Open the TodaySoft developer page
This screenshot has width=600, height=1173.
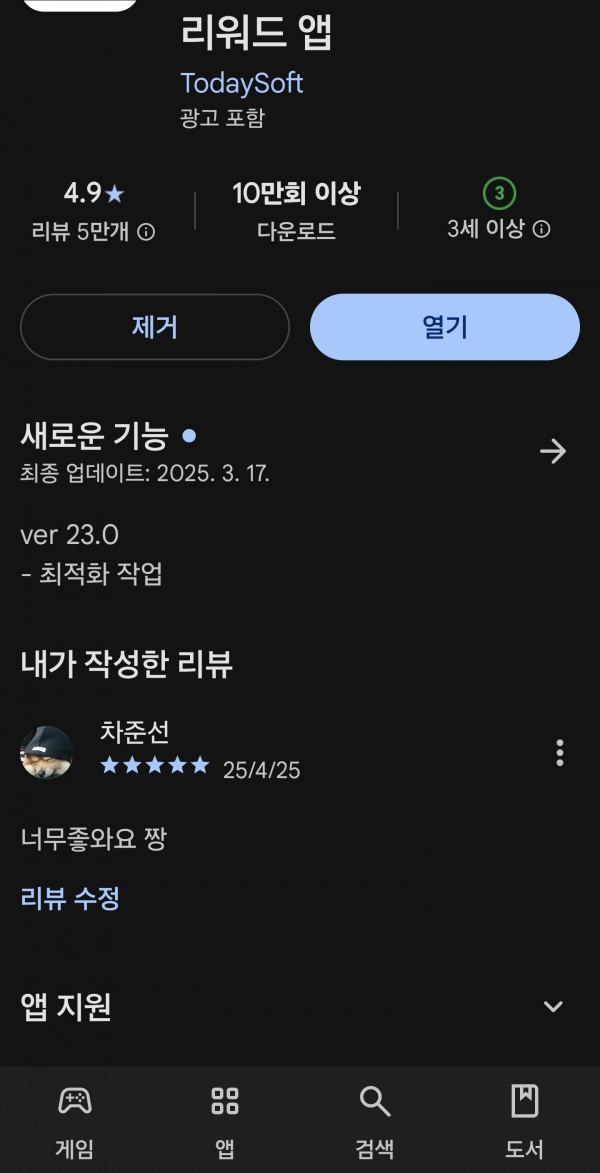coord(242,83)
